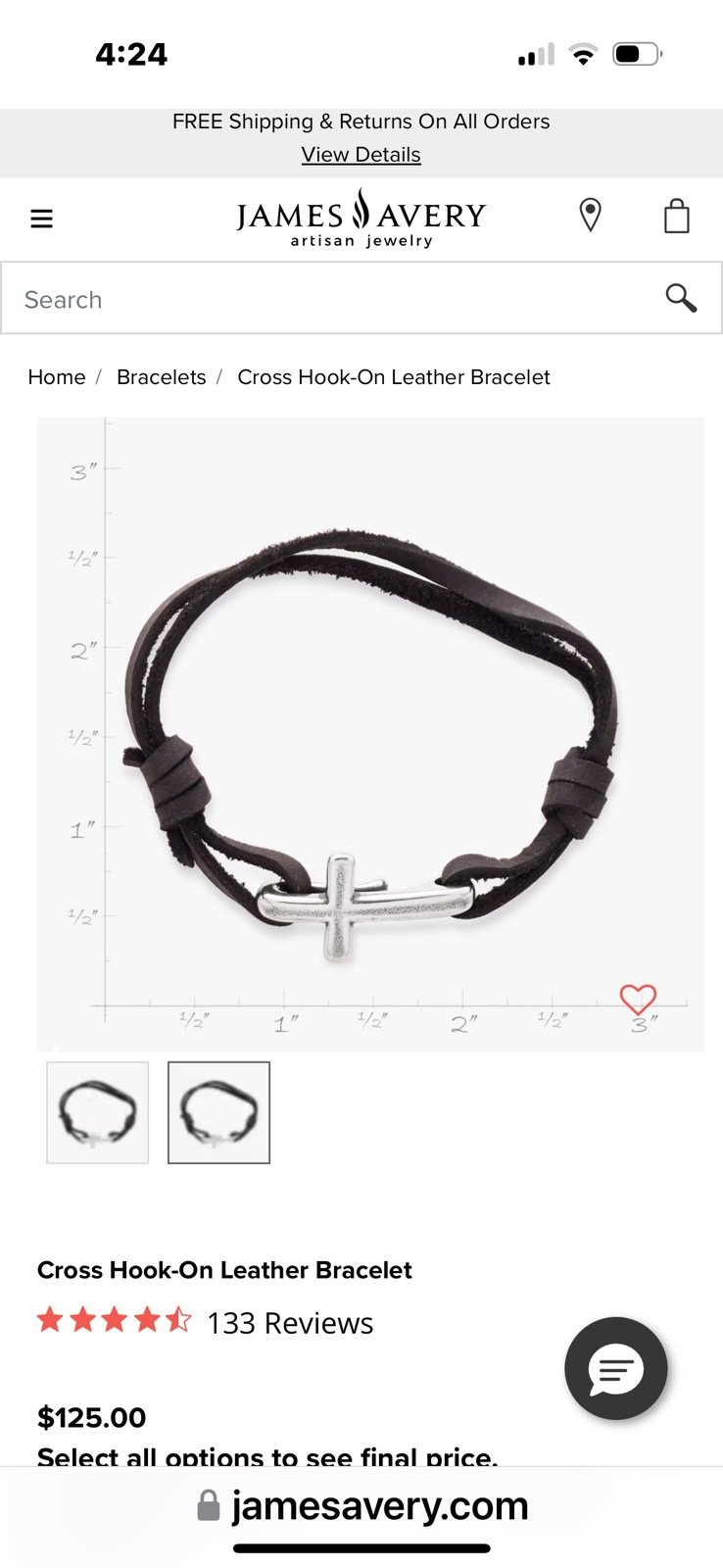Go to the Bracelets breadcrumb

pos(162,377)
